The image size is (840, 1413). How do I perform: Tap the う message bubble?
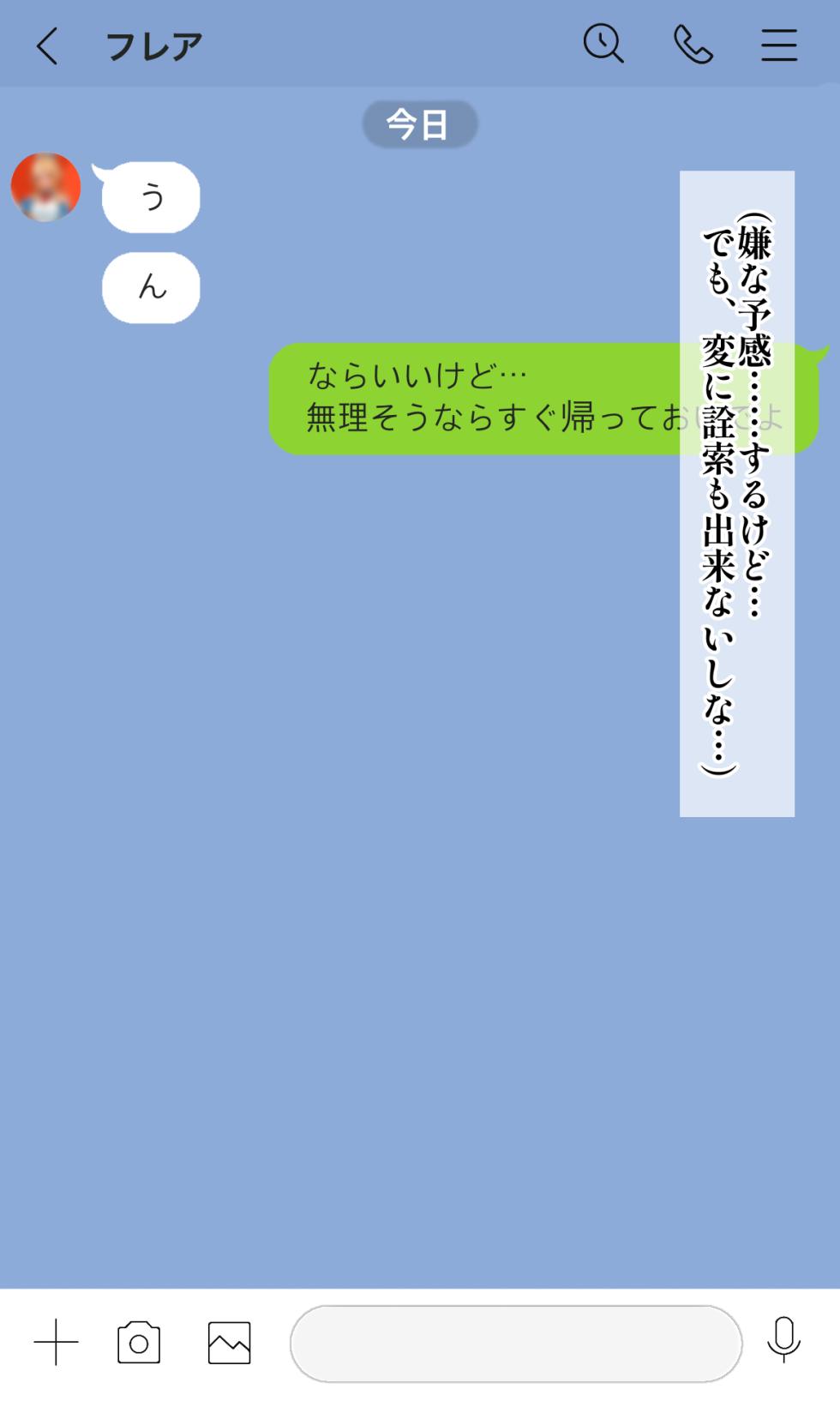click(150, 197)
